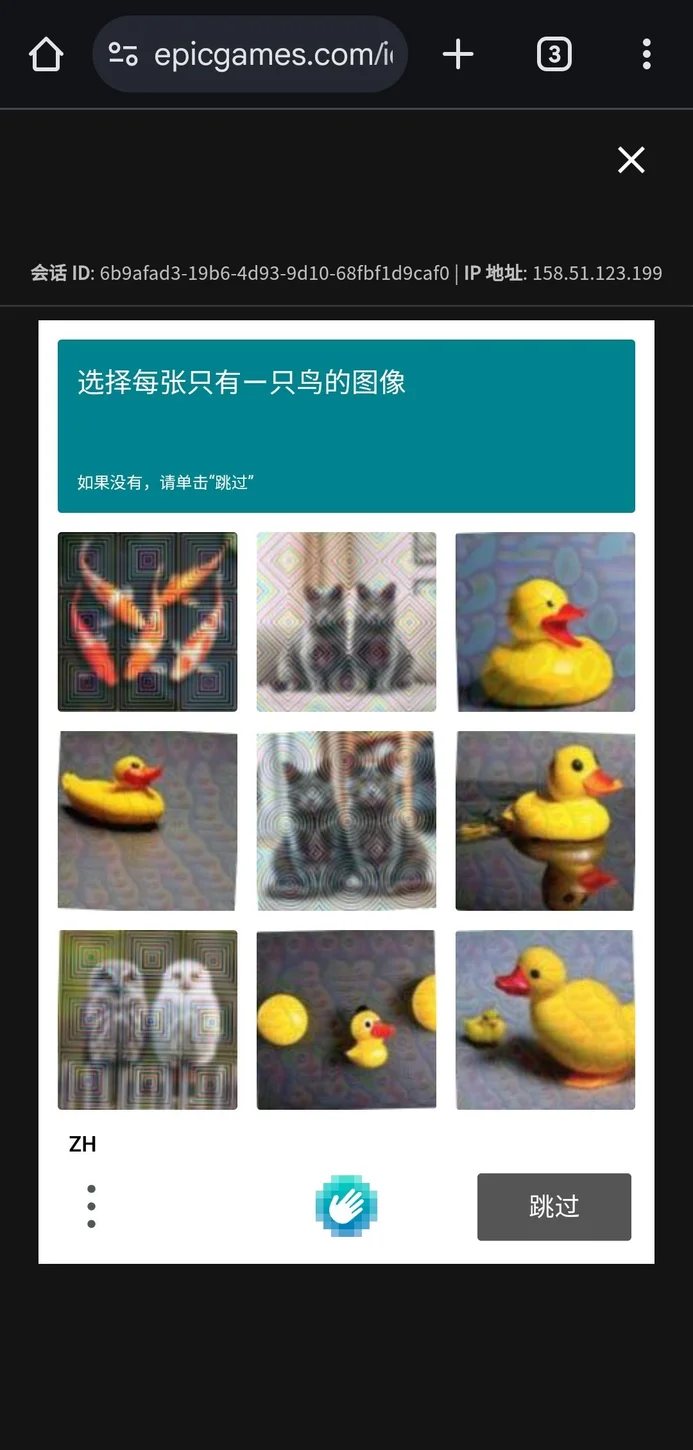This screenshot has width=693, height=1450.
Task: Close the verification overlay with the X
Action: coord(631,160)
